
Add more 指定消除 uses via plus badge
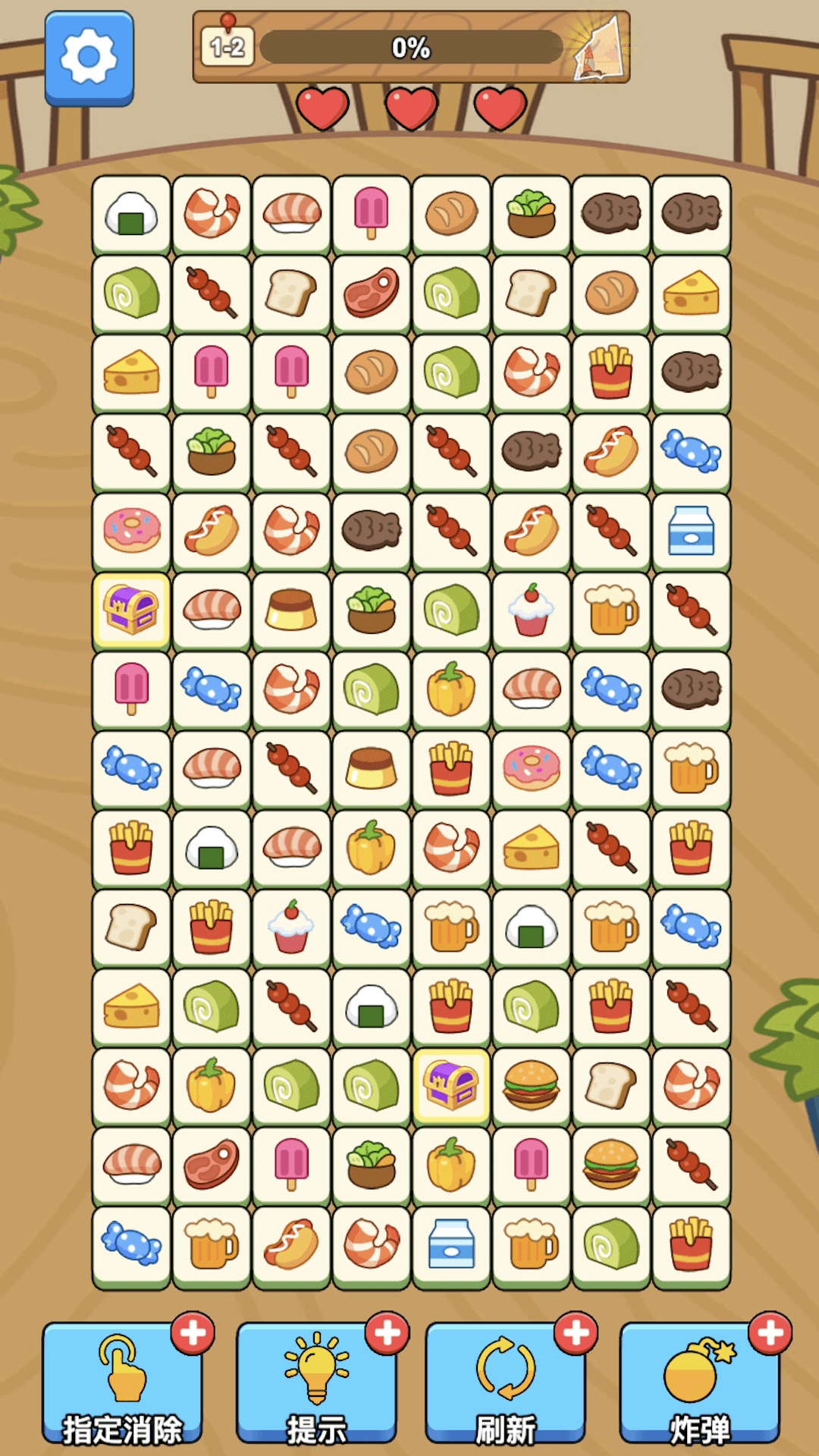[x=192, y=1333]
